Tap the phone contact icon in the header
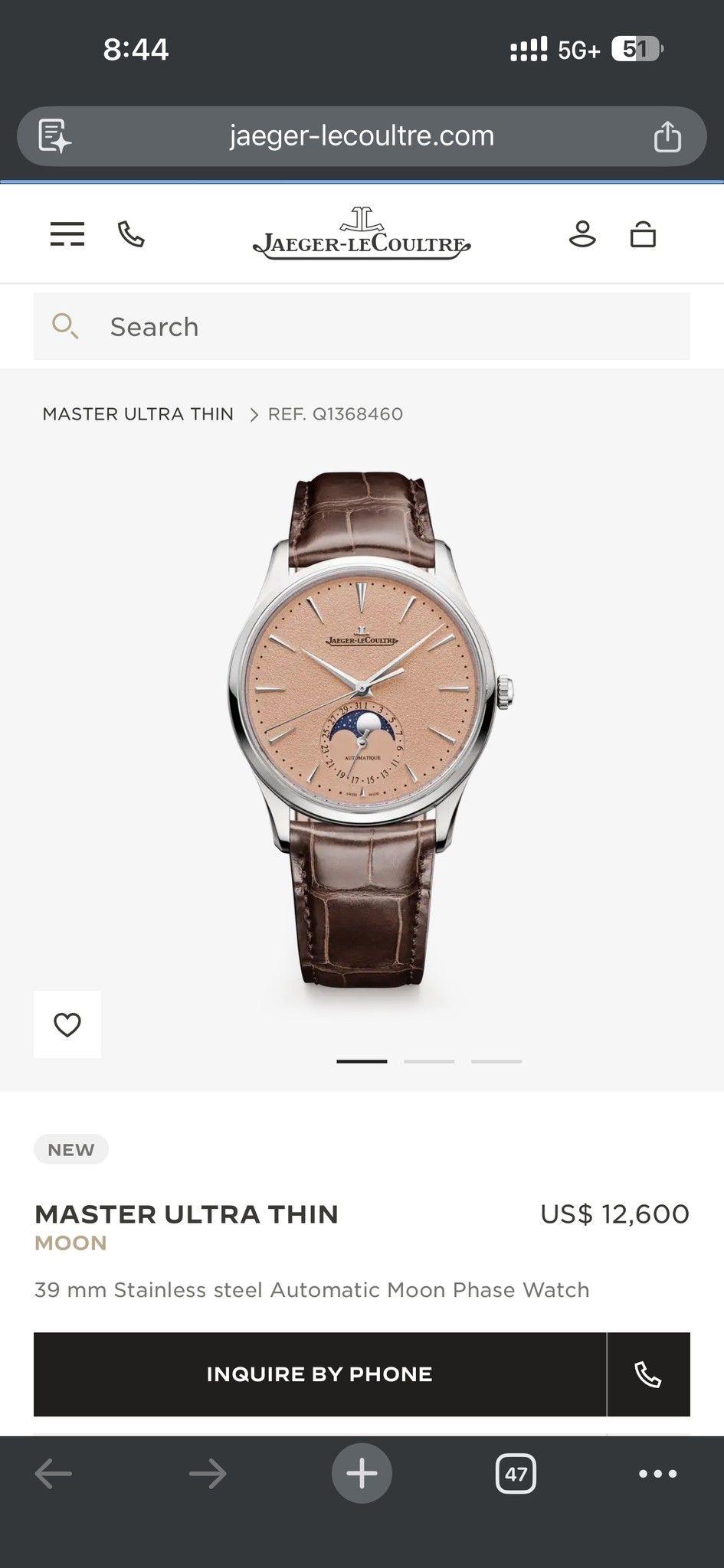The width and height of the screenshot is (724, 1568). (131, 234)
